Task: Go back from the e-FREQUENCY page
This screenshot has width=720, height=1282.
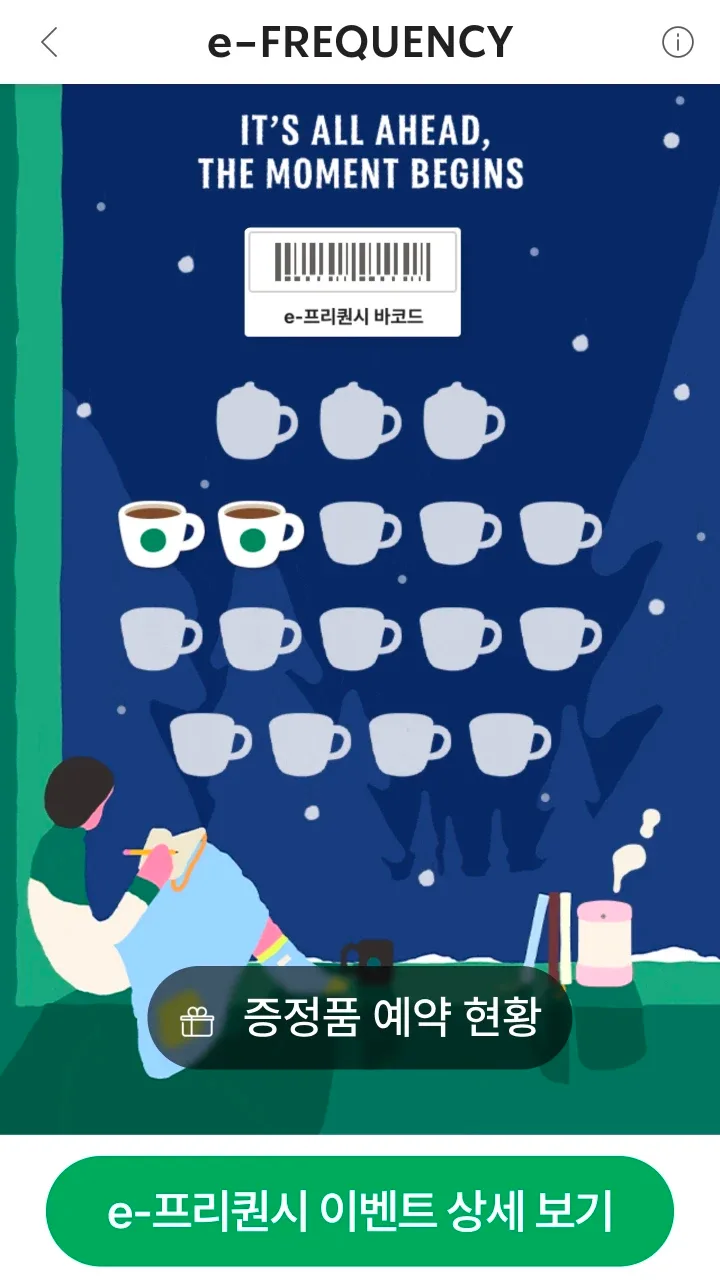Action: click(49, 42)
